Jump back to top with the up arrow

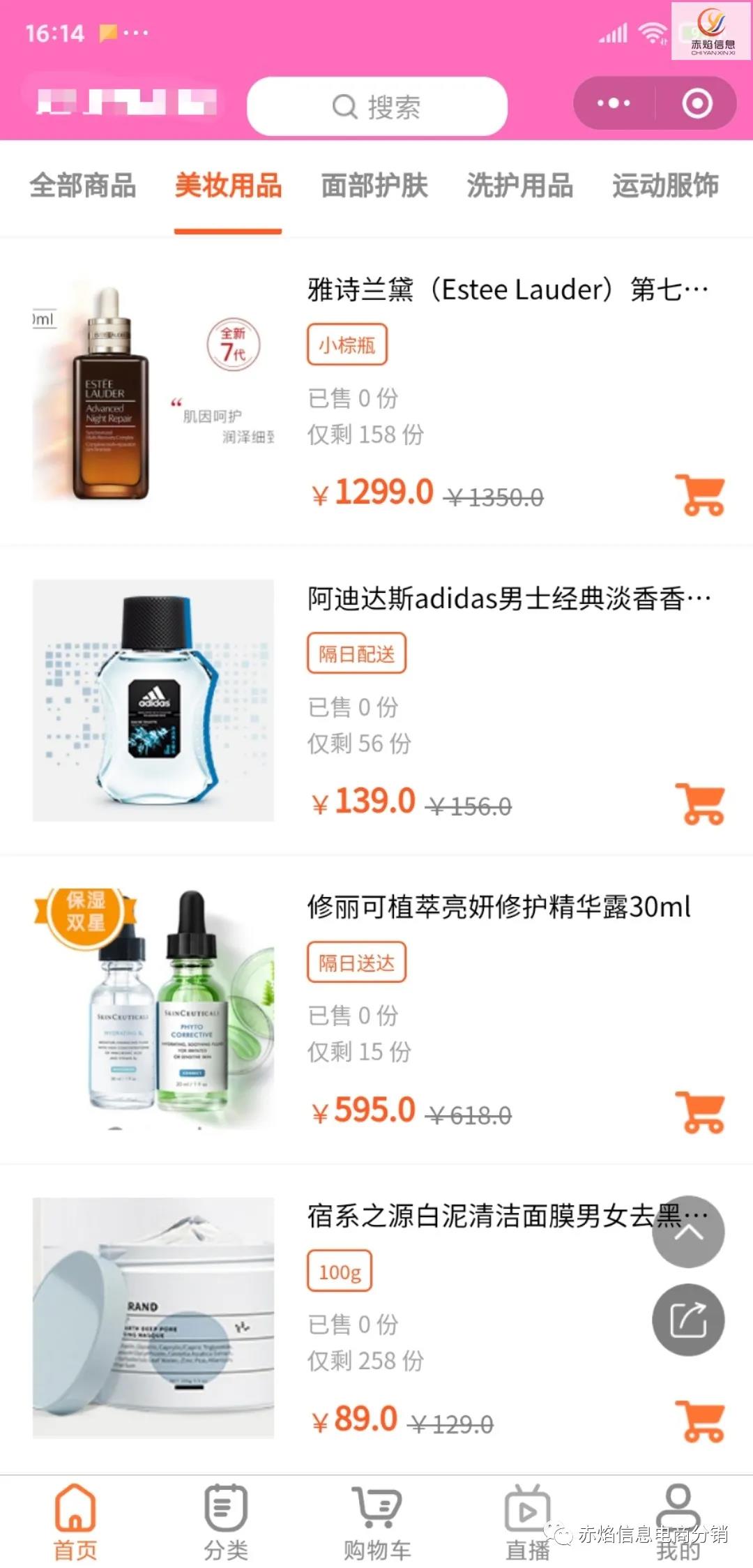point(688,1232)
